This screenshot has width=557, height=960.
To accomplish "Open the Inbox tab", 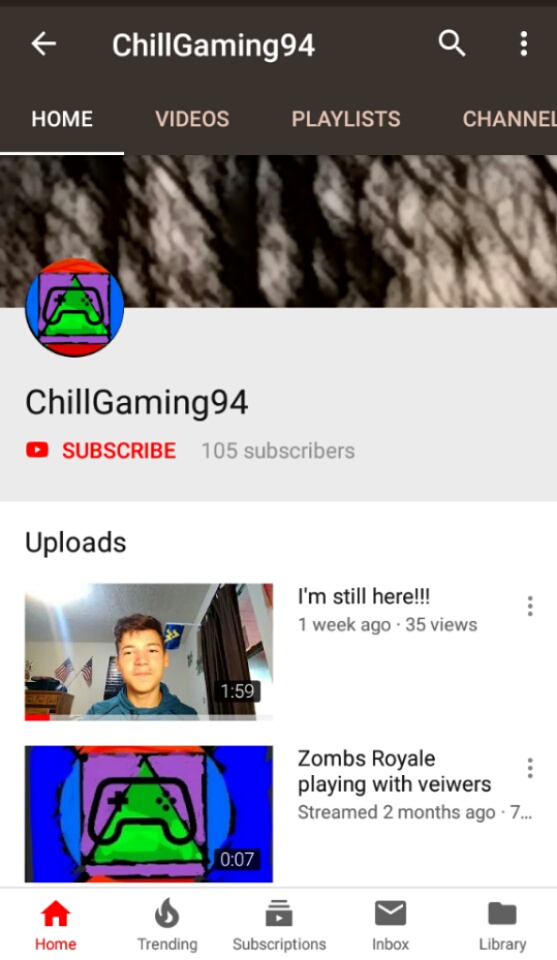I will [x=391, y=924].
